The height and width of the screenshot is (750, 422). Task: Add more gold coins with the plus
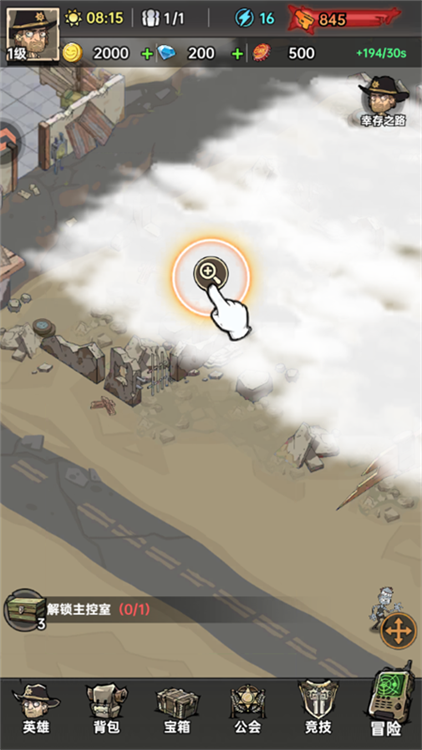147,54
